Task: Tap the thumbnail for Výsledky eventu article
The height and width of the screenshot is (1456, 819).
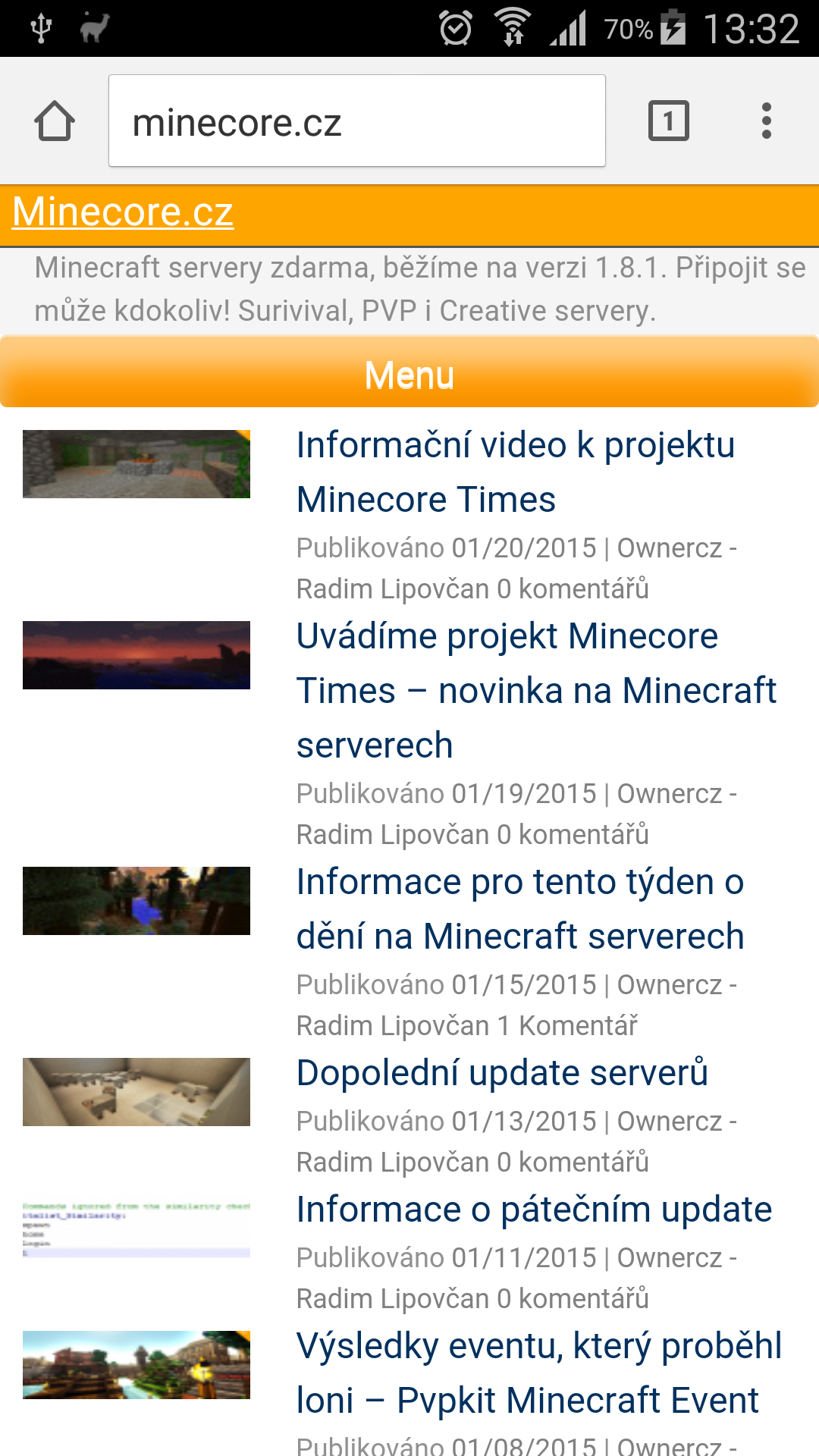Action: point(136,1365)
